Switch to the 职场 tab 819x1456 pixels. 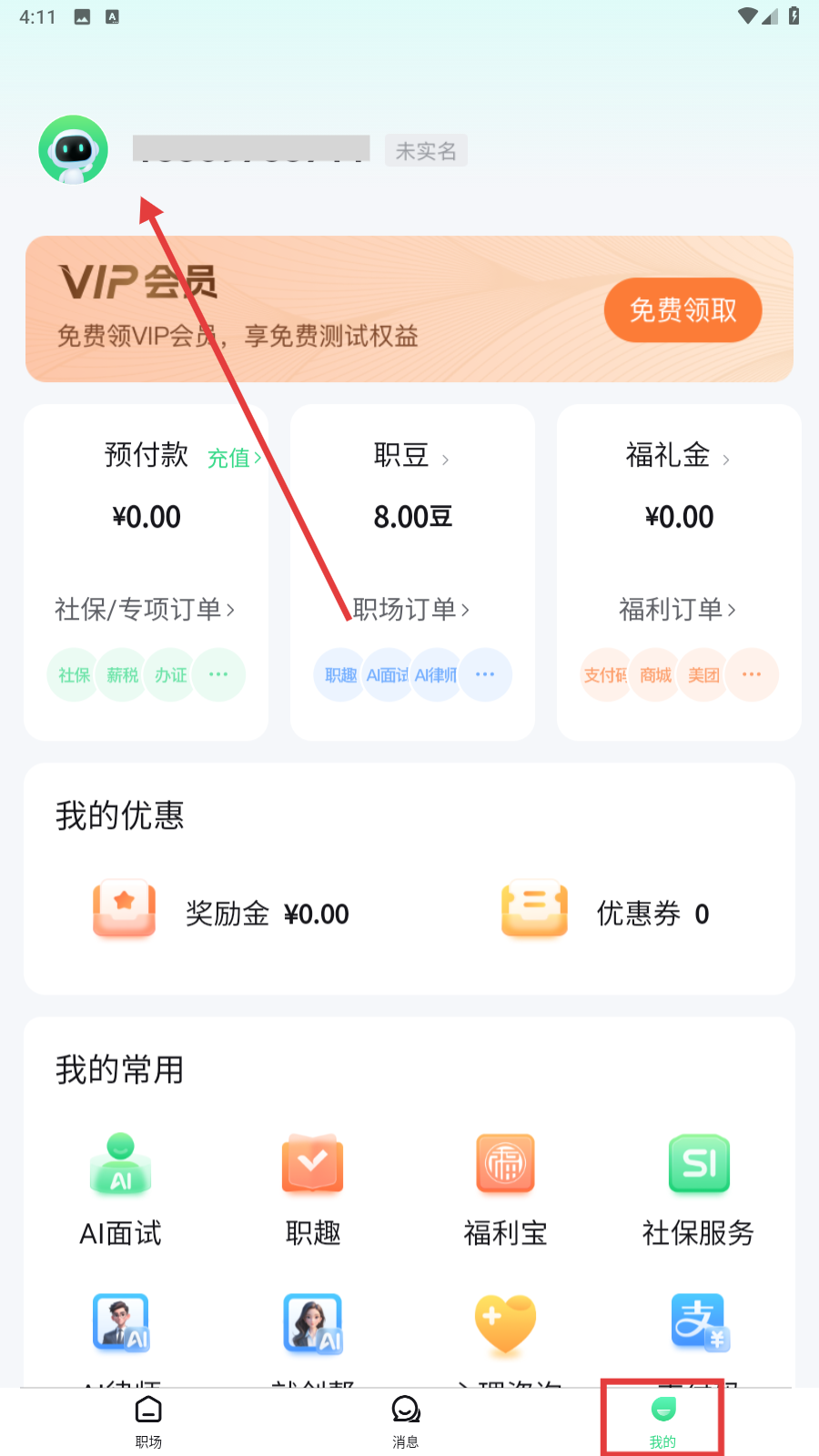coord(148,1421)
